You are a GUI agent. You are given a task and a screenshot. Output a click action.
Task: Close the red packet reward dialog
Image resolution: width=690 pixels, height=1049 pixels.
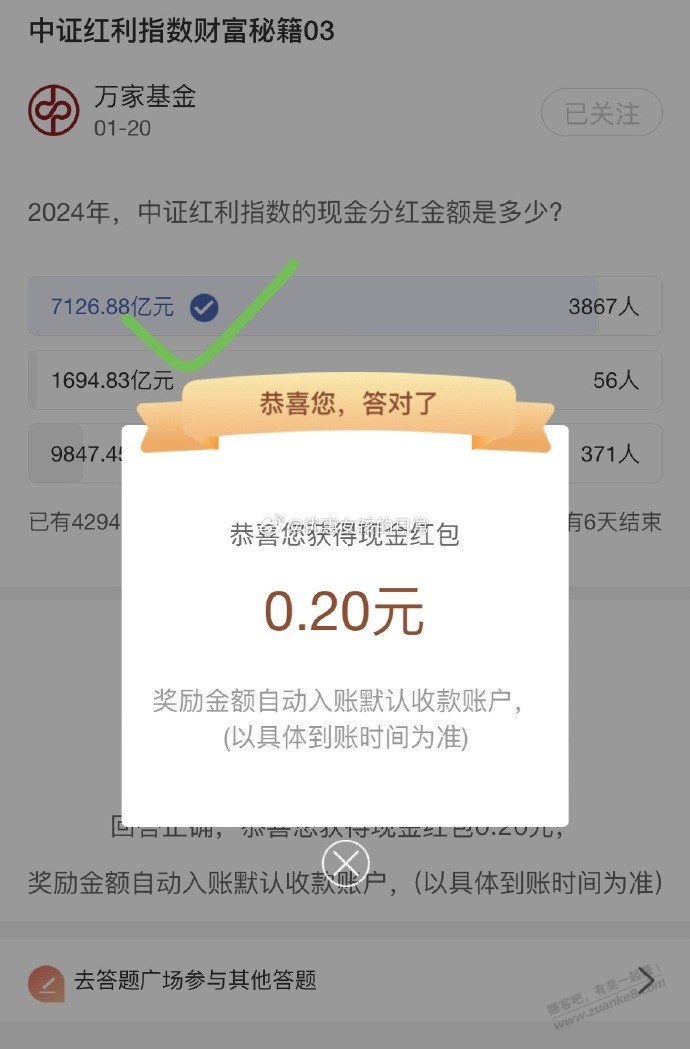click(x=346, y=862)
